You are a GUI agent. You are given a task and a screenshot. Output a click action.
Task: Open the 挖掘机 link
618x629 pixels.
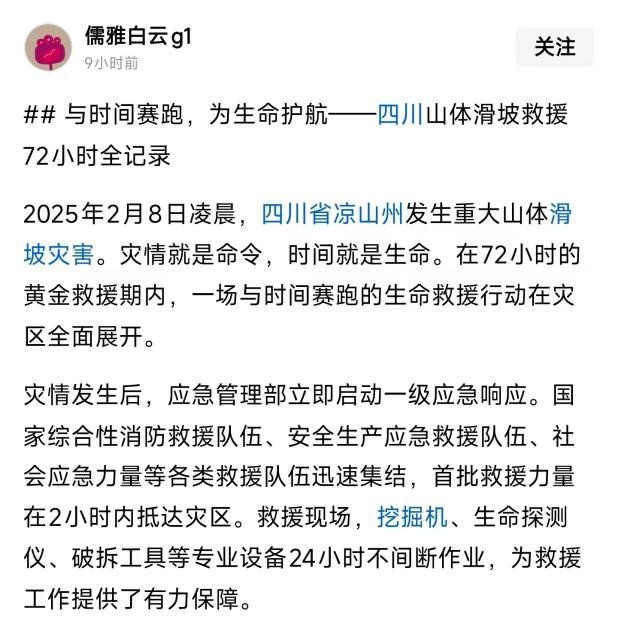(x=407, y=518)
